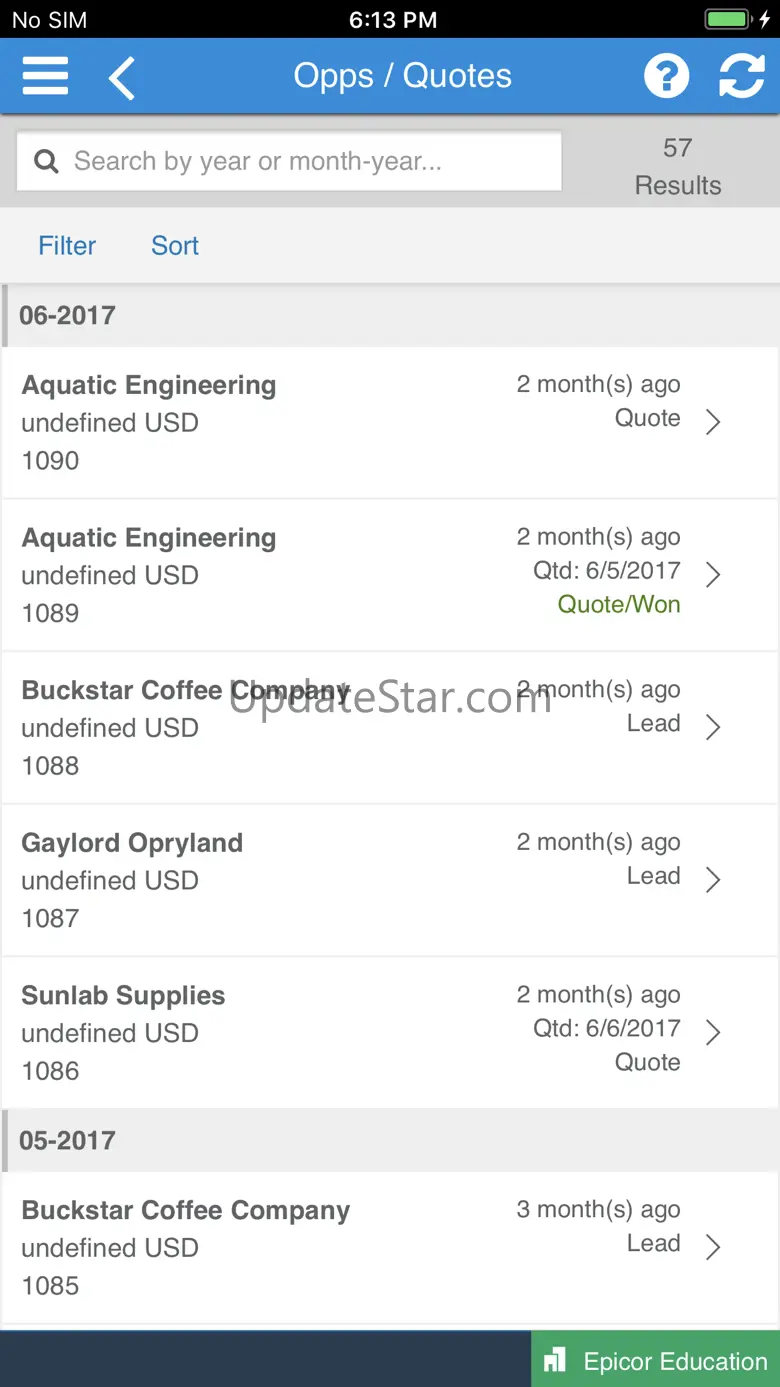Tap the year or month-year search field
This screenshot has width=780, height=1387.
[290, 162]
